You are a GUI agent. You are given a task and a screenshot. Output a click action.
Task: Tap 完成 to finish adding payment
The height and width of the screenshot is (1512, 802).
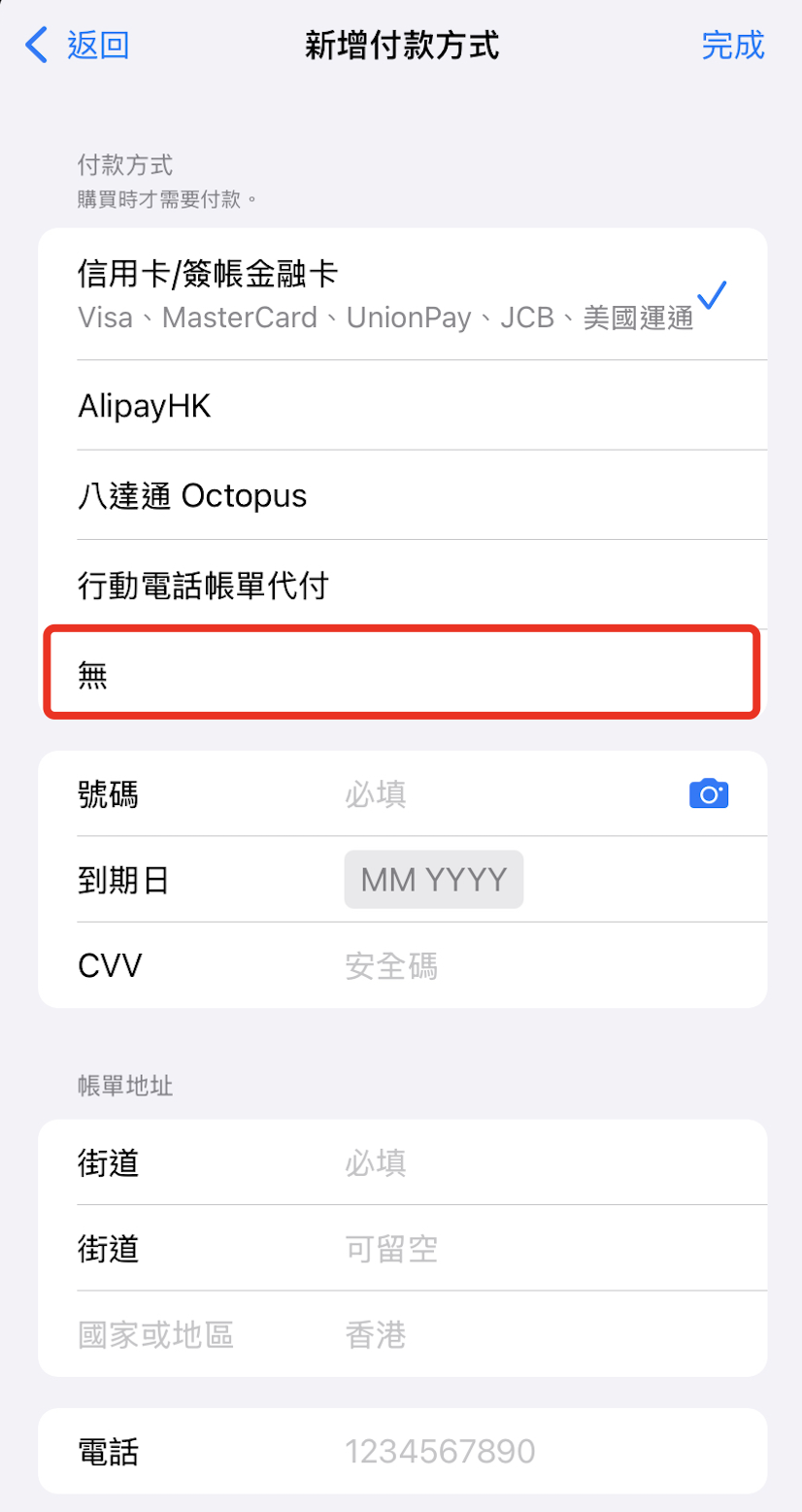[733, 46]
